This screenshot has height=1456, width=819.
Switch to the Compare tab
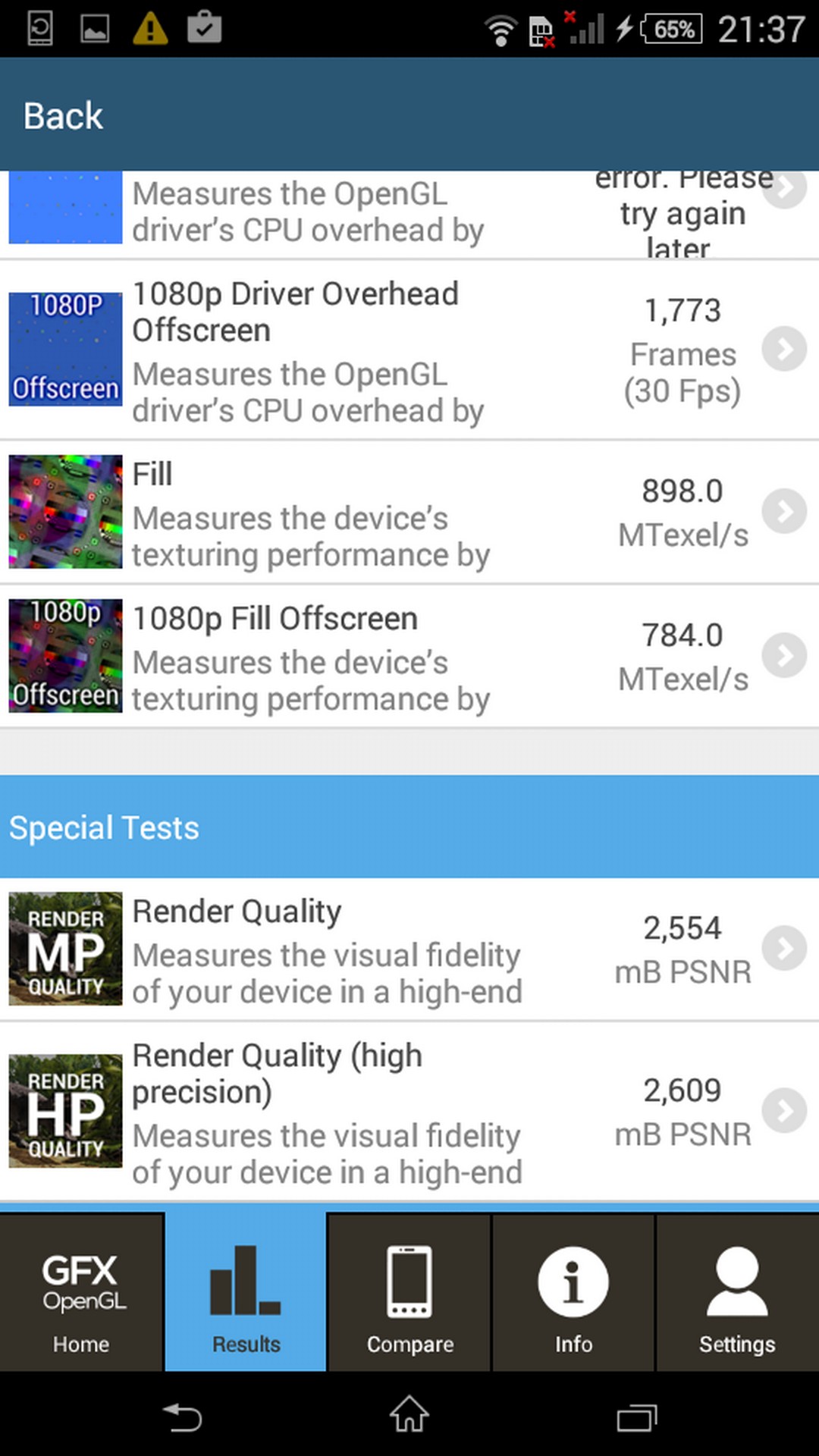409,1292
